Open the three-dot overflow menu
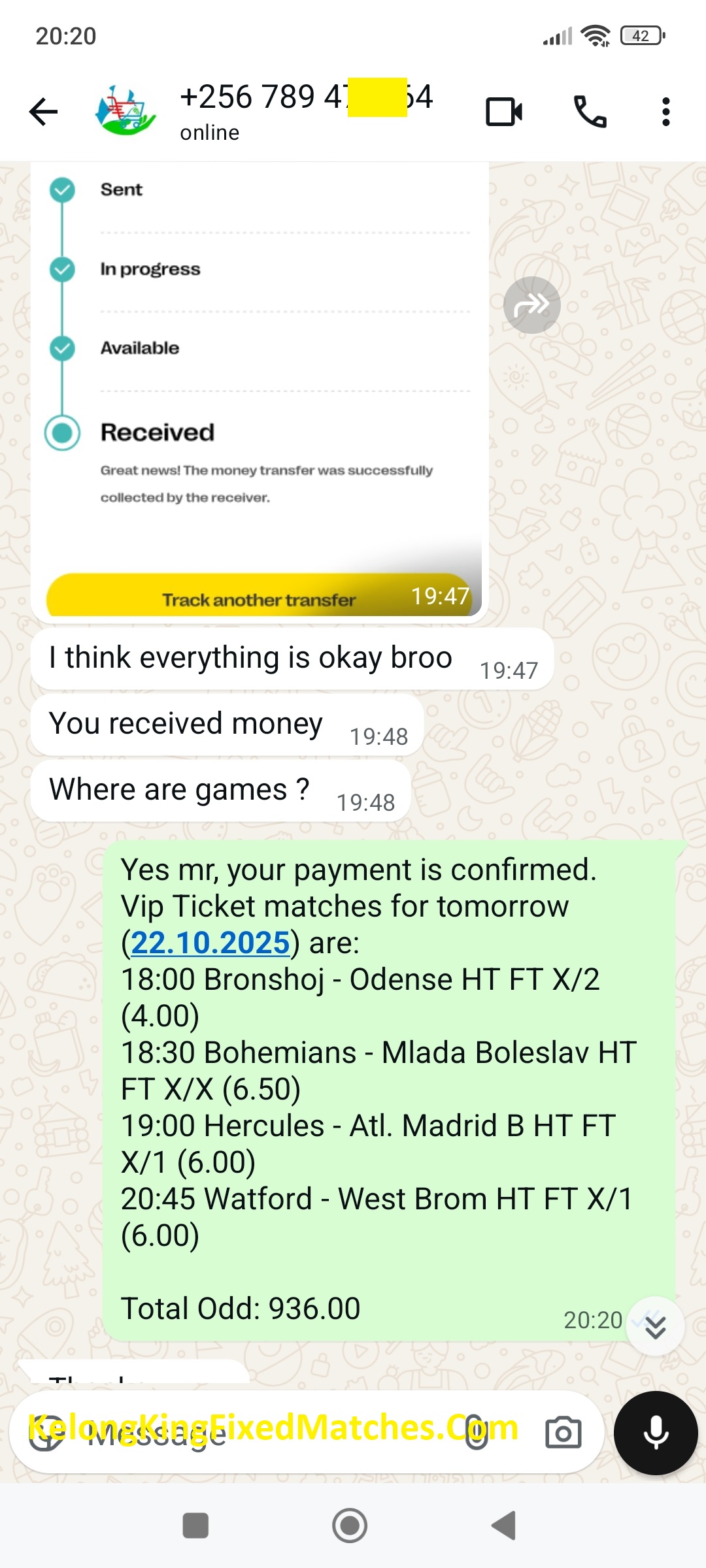 click(x=665, y=112)
